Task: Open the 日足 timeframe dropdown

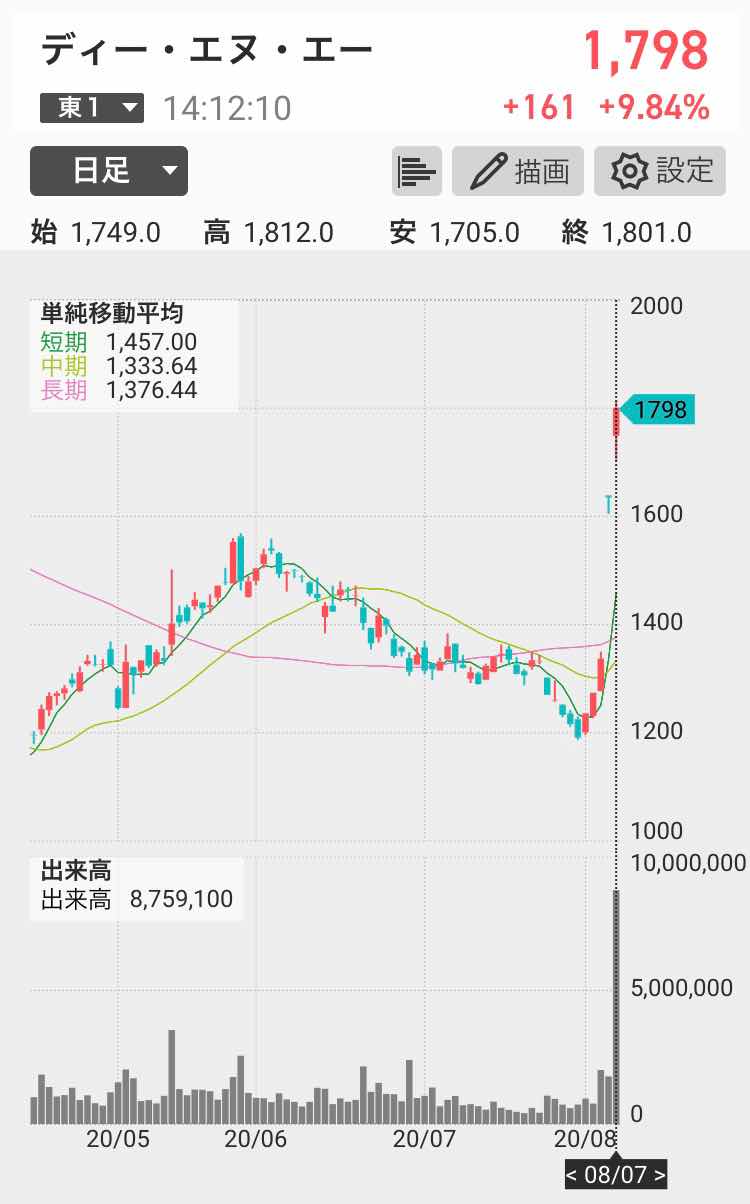Action: [109, 171]
